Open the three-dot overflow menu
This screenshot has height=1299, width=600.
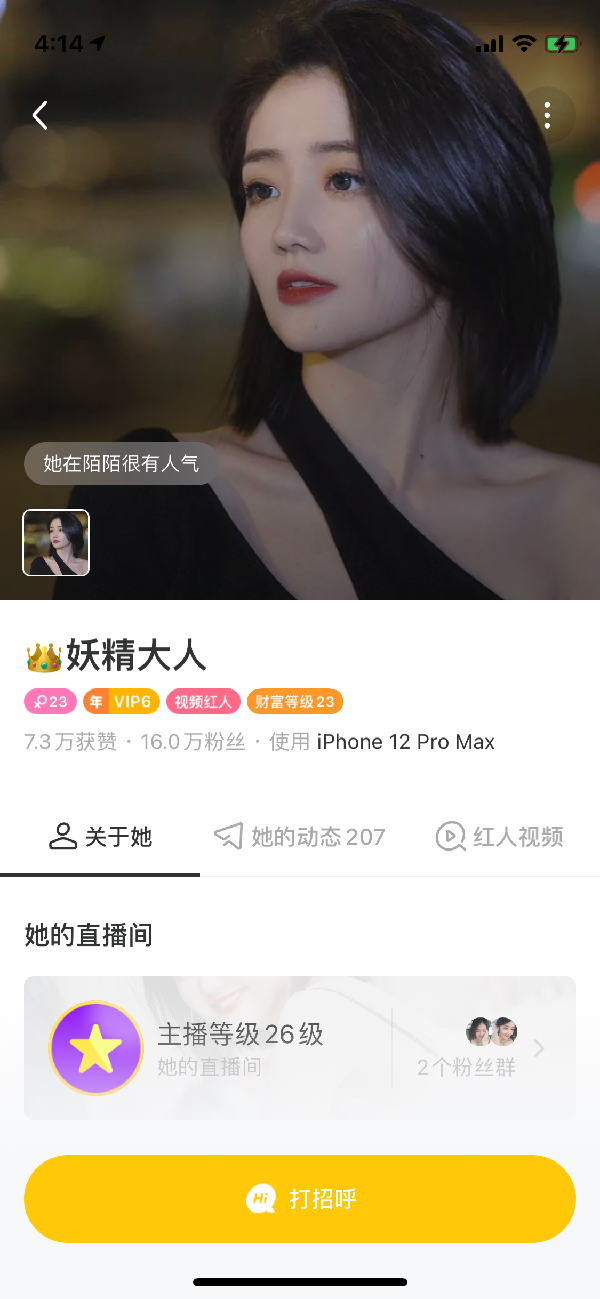pos(547,115)
